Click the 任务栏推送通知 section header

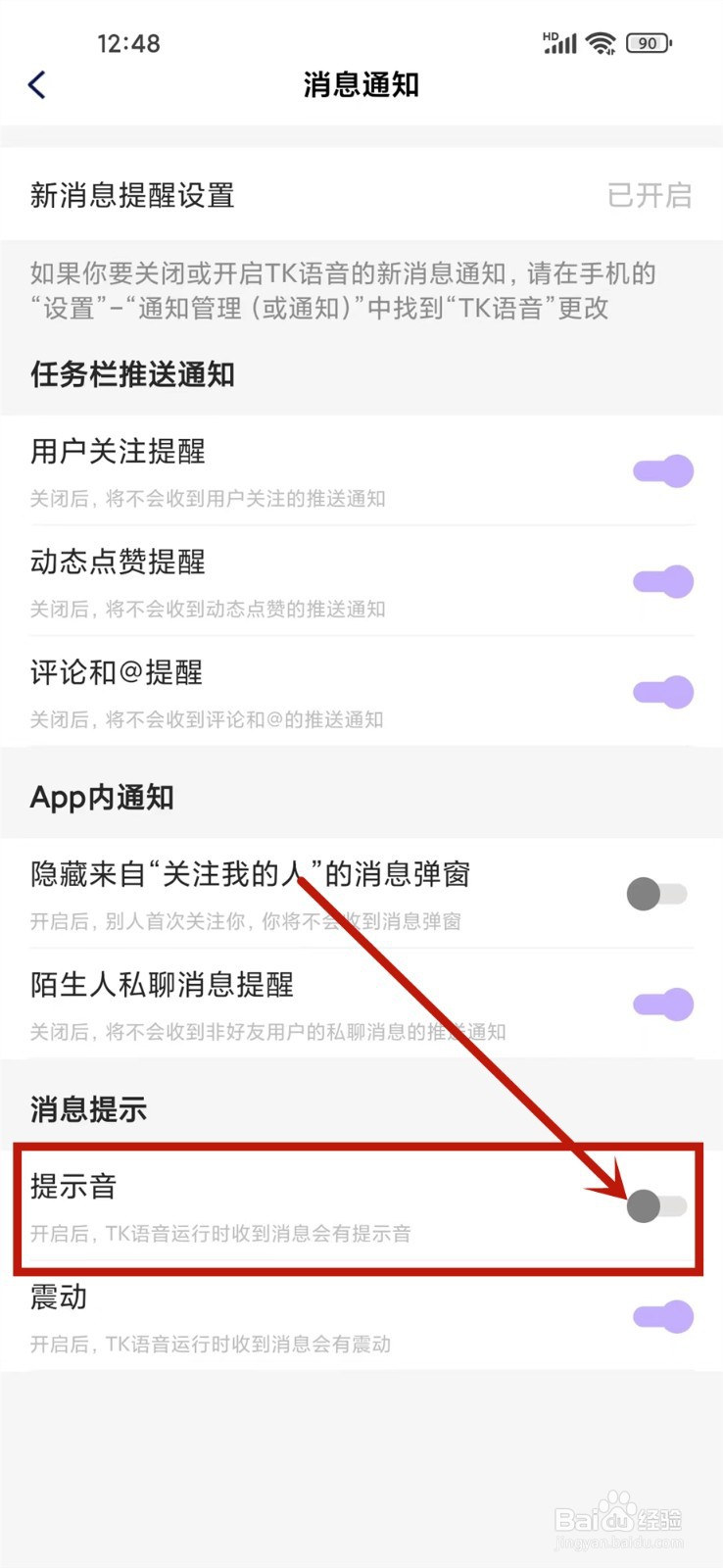[x=132, y=375]
